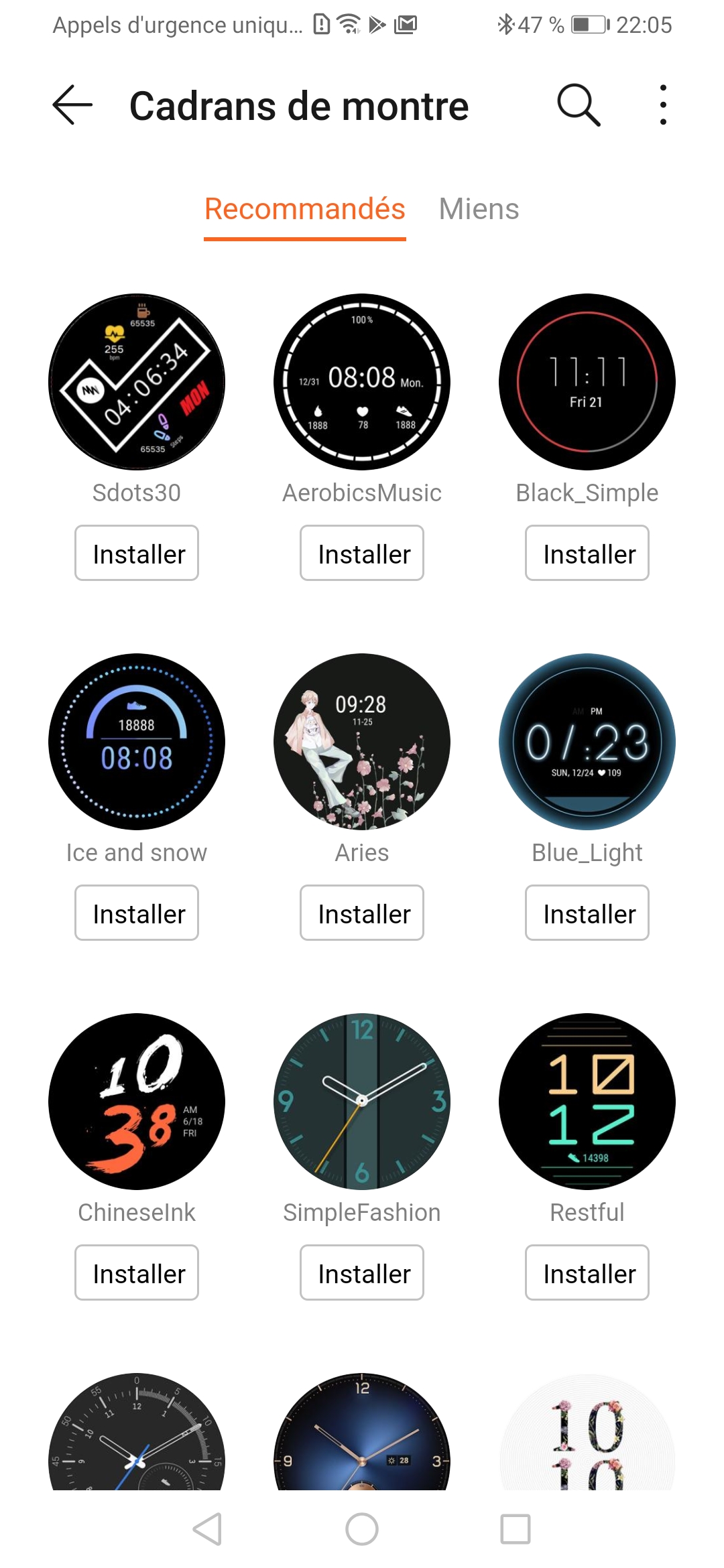Screen dimensions: 724x1568
Task: Install the Black_Simple watch face
Action: (587, 553)
